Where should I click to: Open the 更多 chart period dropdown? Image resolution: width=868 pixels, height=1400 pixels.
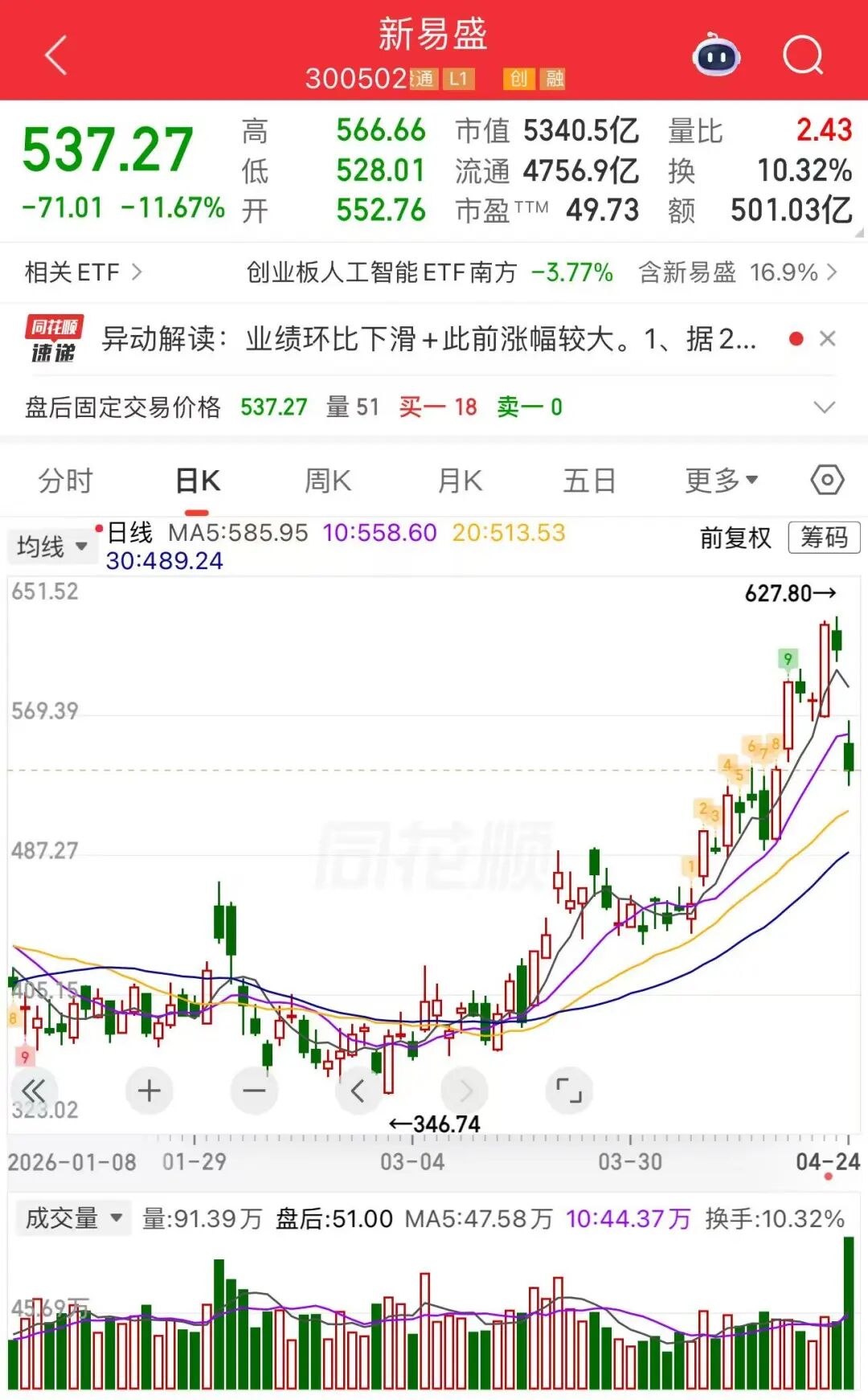pos(721,481)
